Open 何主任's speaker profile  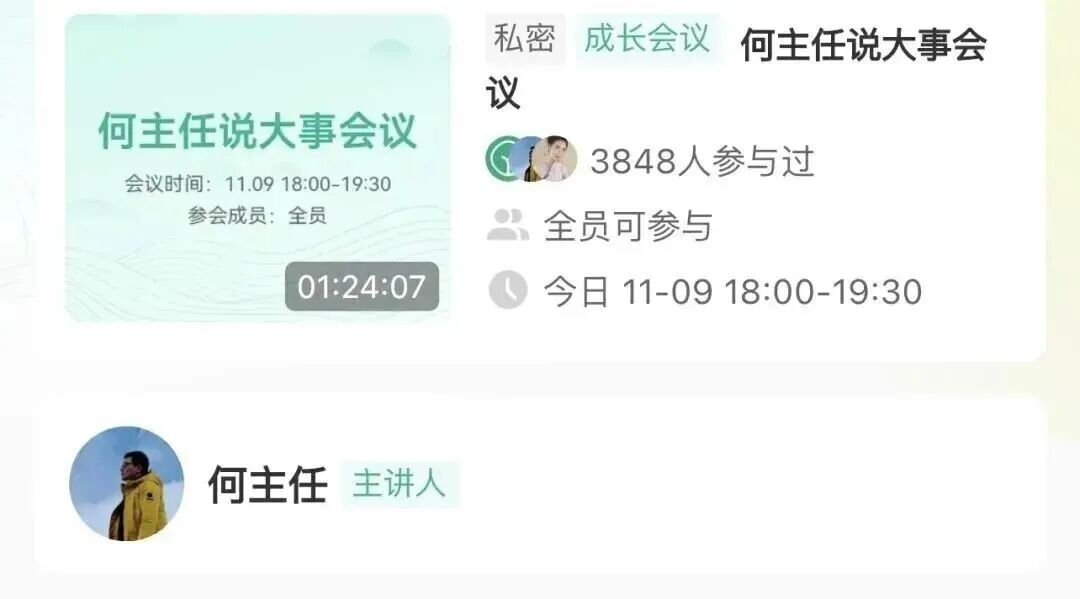click(126, 484)
